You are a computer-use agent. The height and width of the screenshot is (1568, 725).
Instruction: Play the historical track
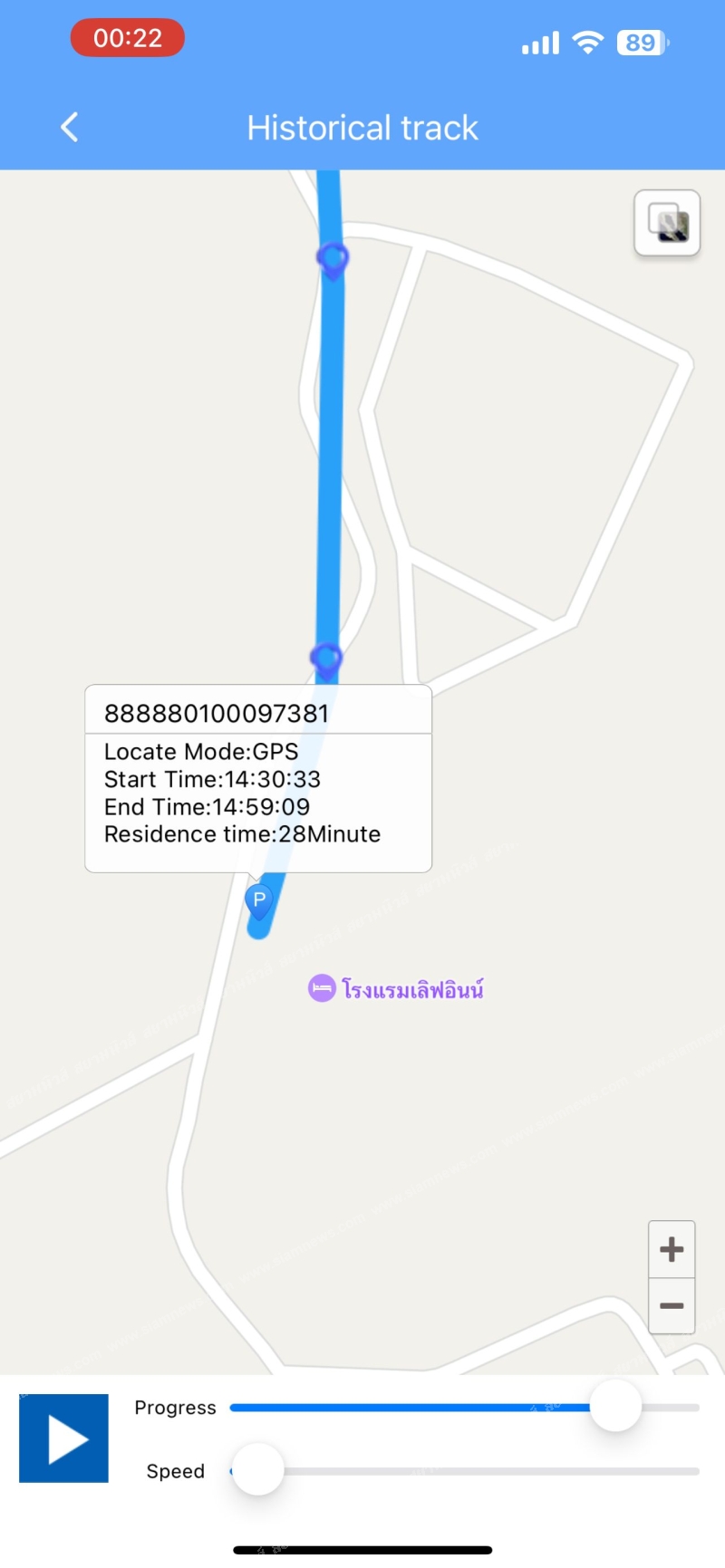64,1438
